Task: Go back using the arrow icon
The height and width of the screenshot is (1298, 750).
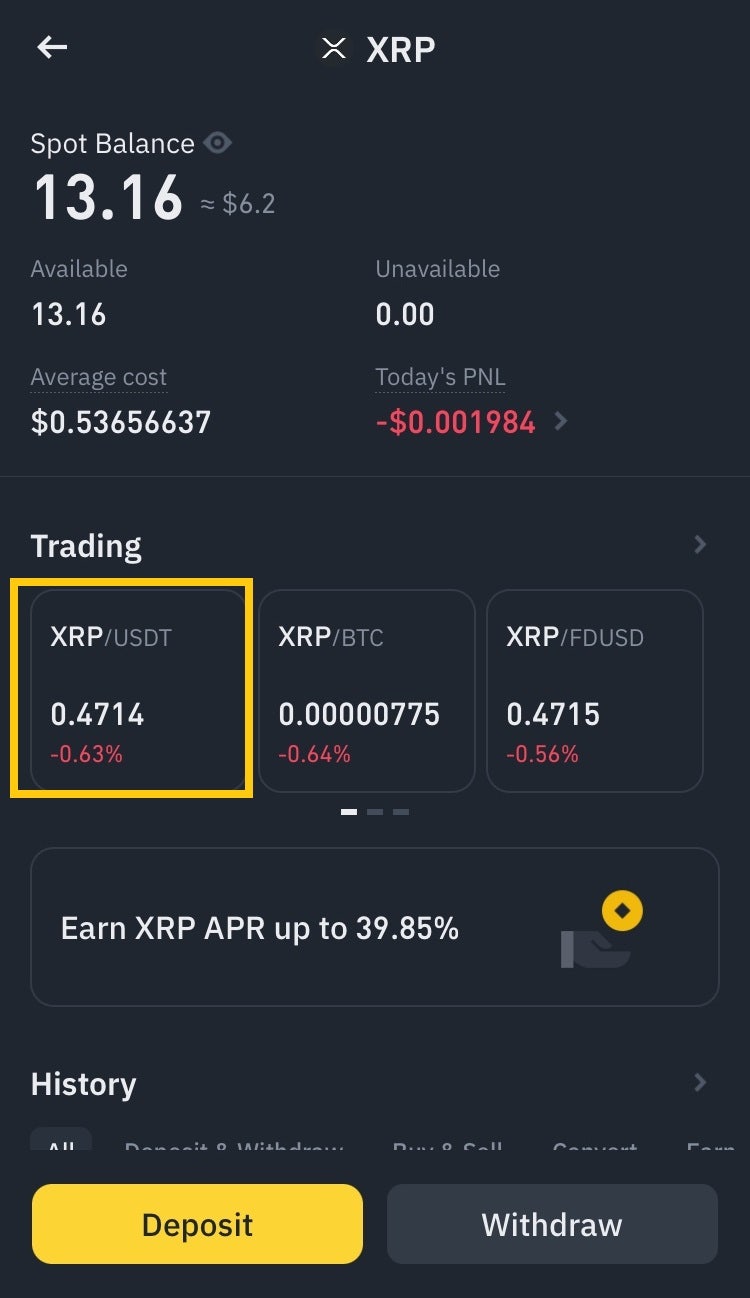Action: click(52, 47)
